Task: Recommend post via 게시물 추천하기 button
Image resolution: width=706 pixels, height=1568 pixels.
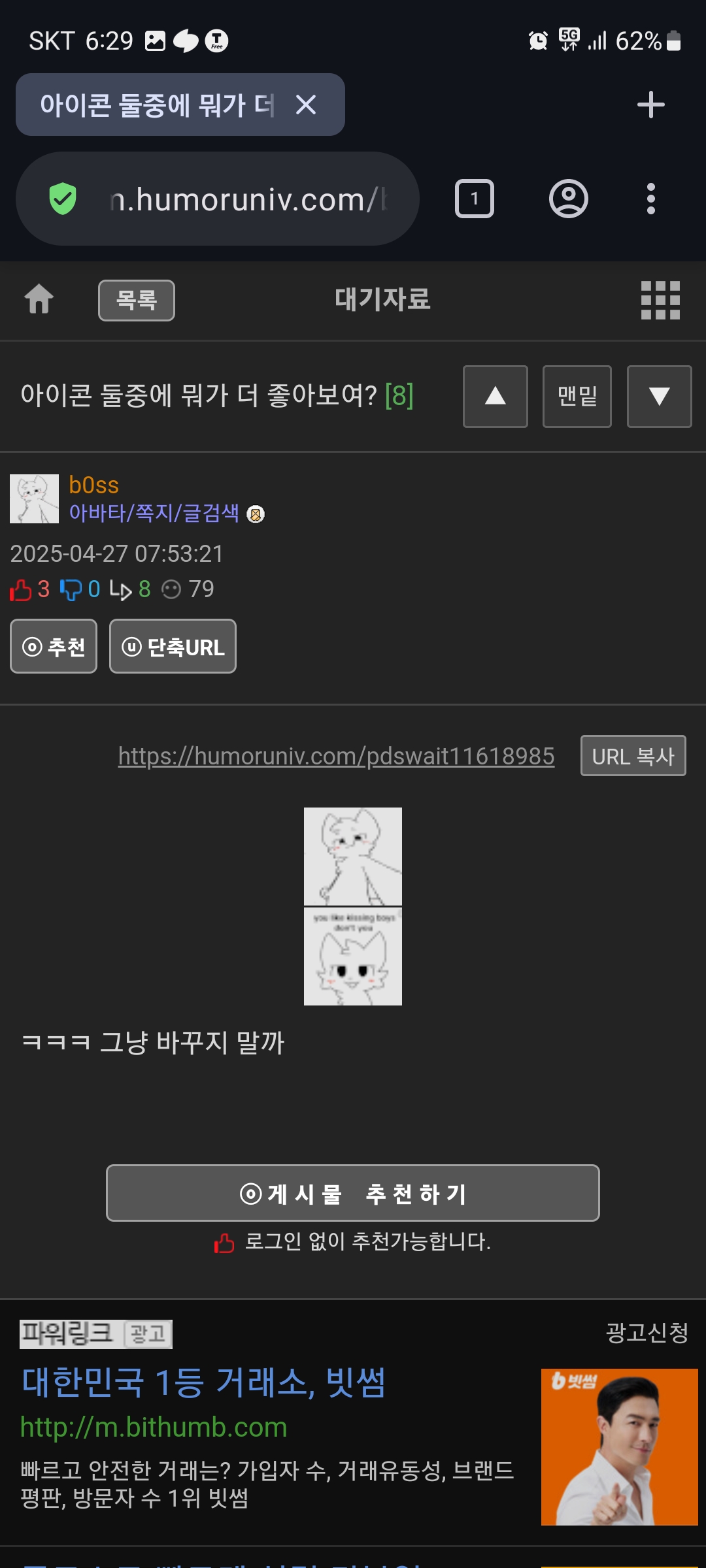Action: click(353, 1193)
